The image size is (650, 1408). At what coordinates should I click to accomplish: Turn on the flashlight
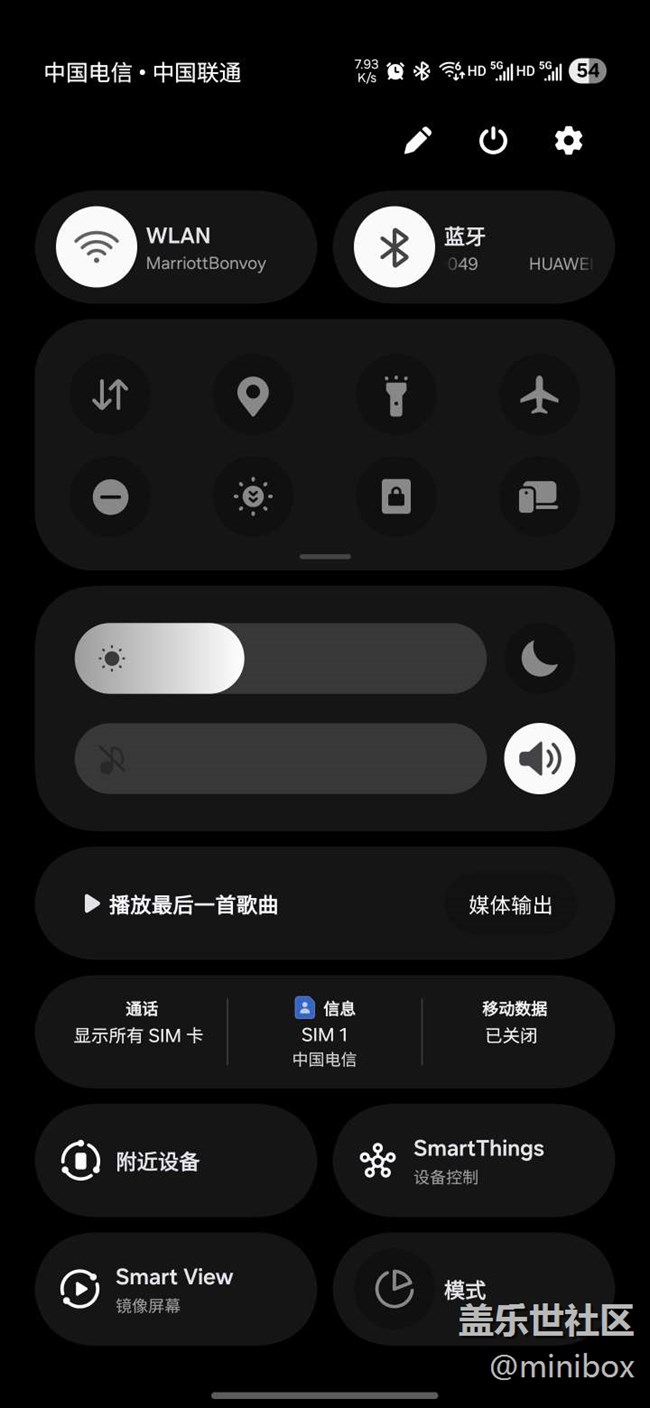pyautogui.click(x=396, y=395)
